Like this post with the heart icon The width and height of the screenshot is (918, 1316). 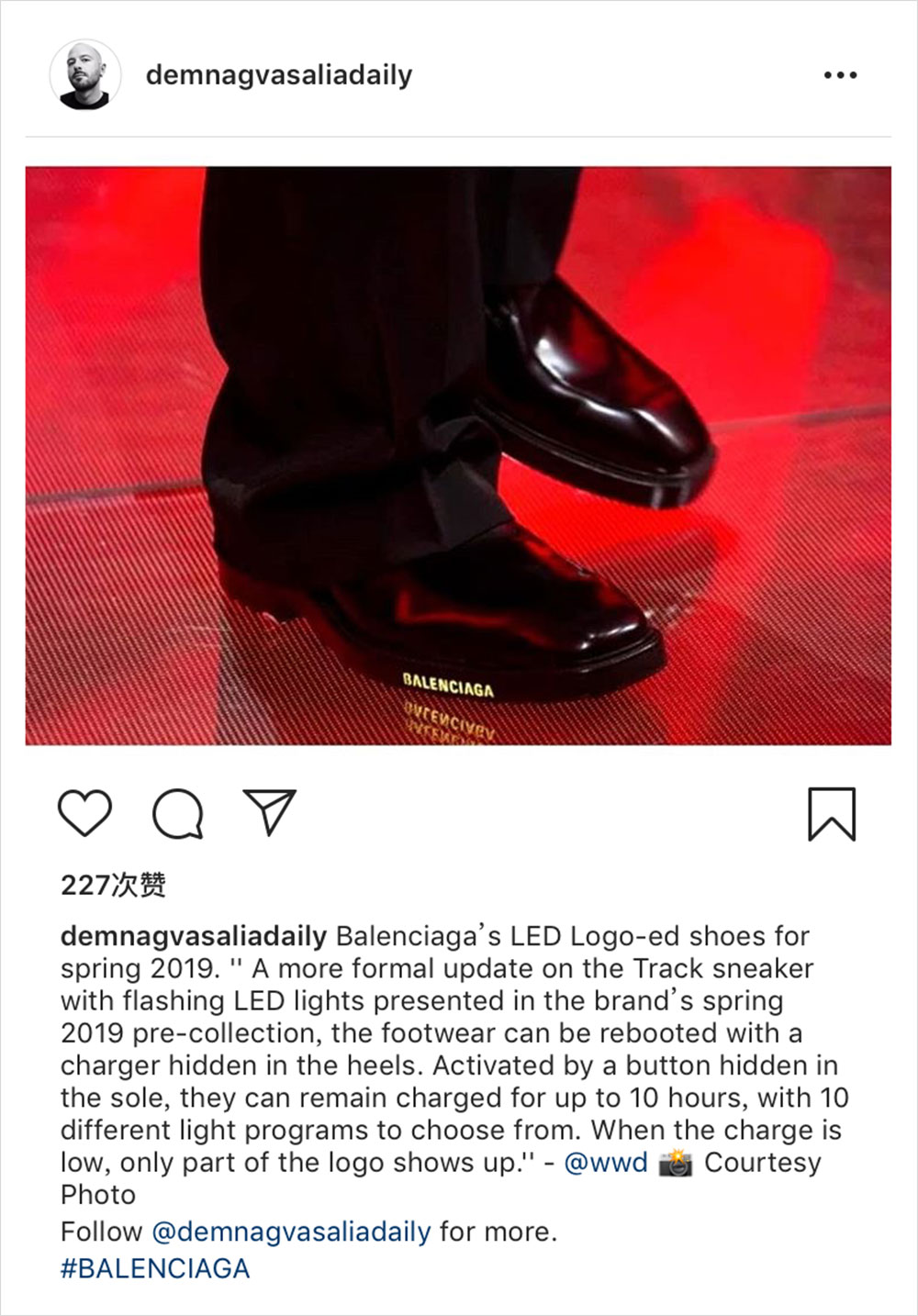pyautogui.click(x=84, y=812)
